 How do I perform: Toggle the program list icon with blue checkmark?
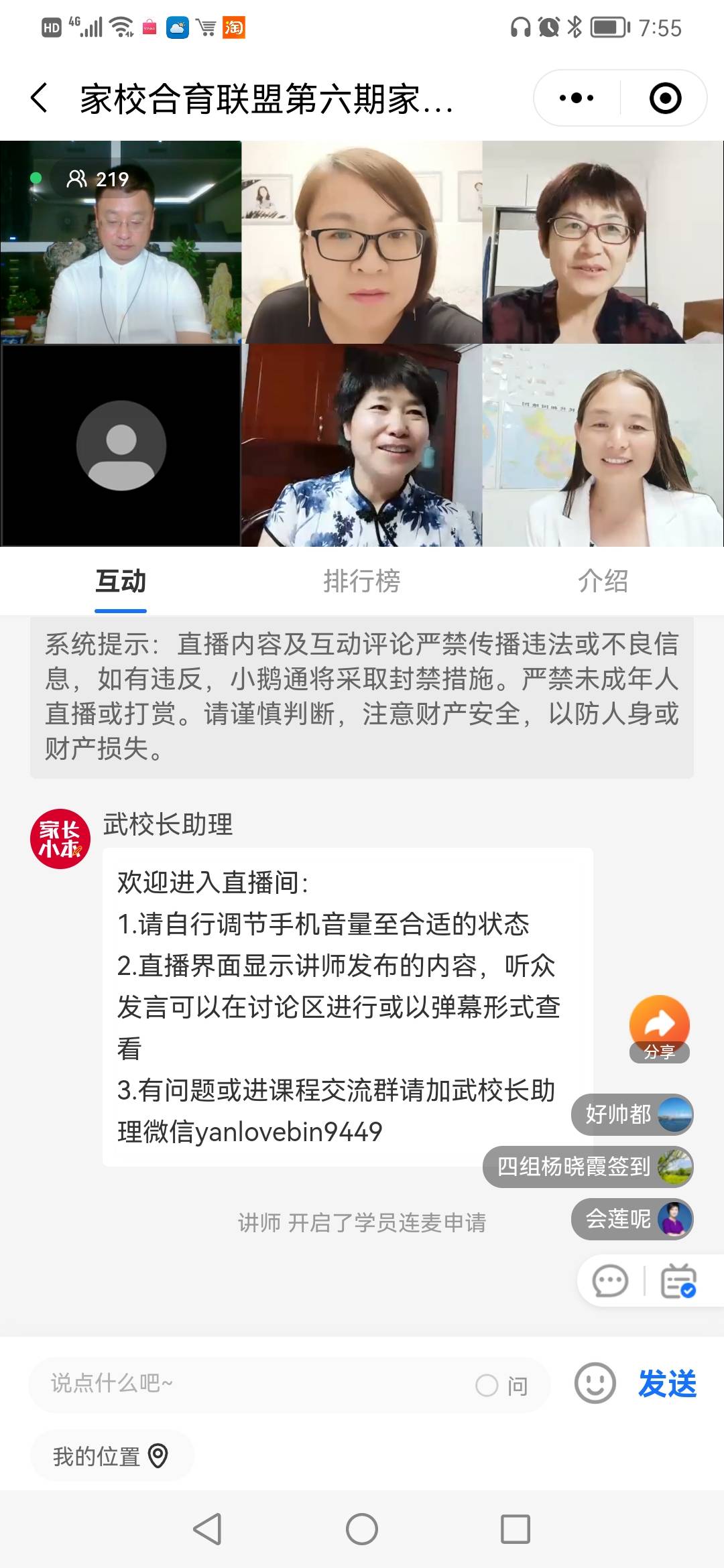click(x=679, y=1282)
